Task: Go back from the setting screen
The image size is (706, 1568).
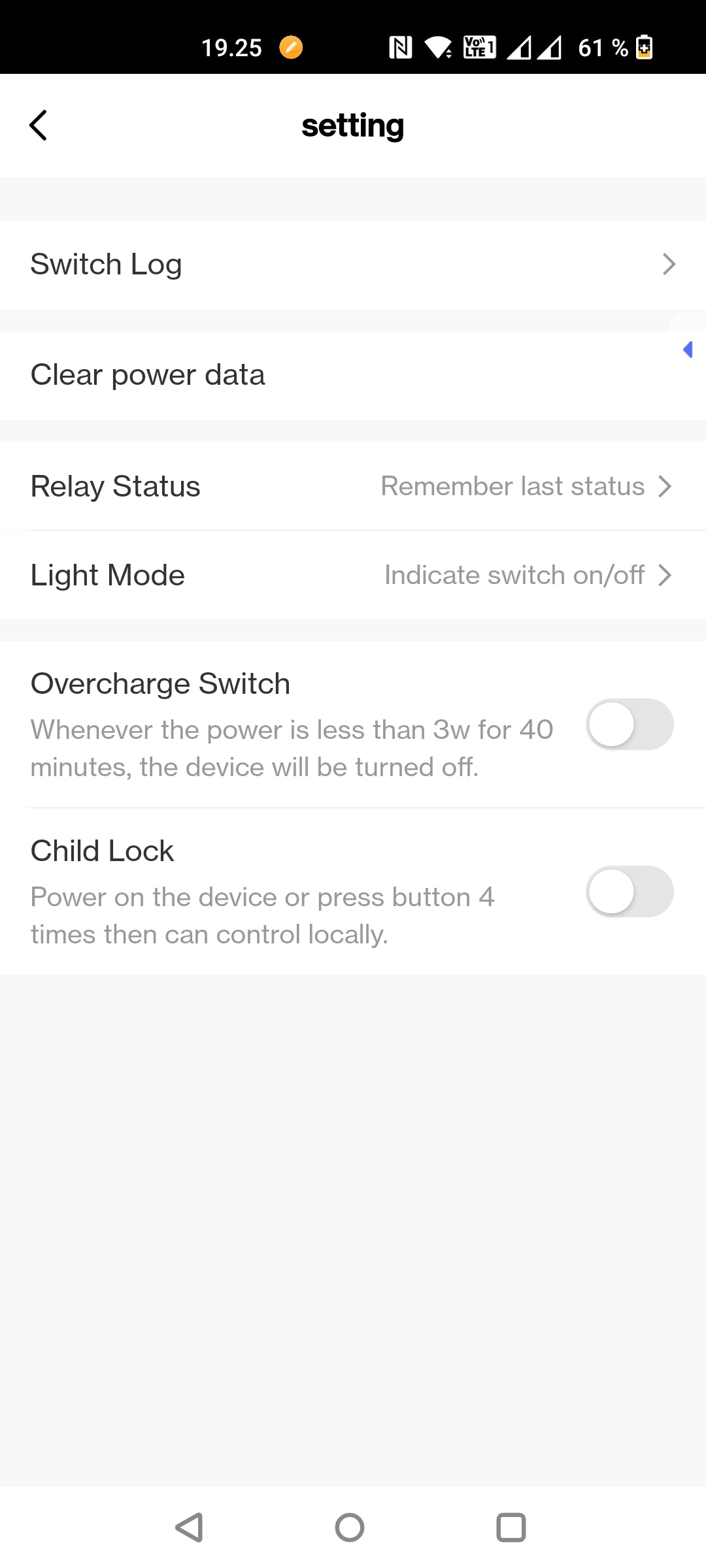Action: 39,125
